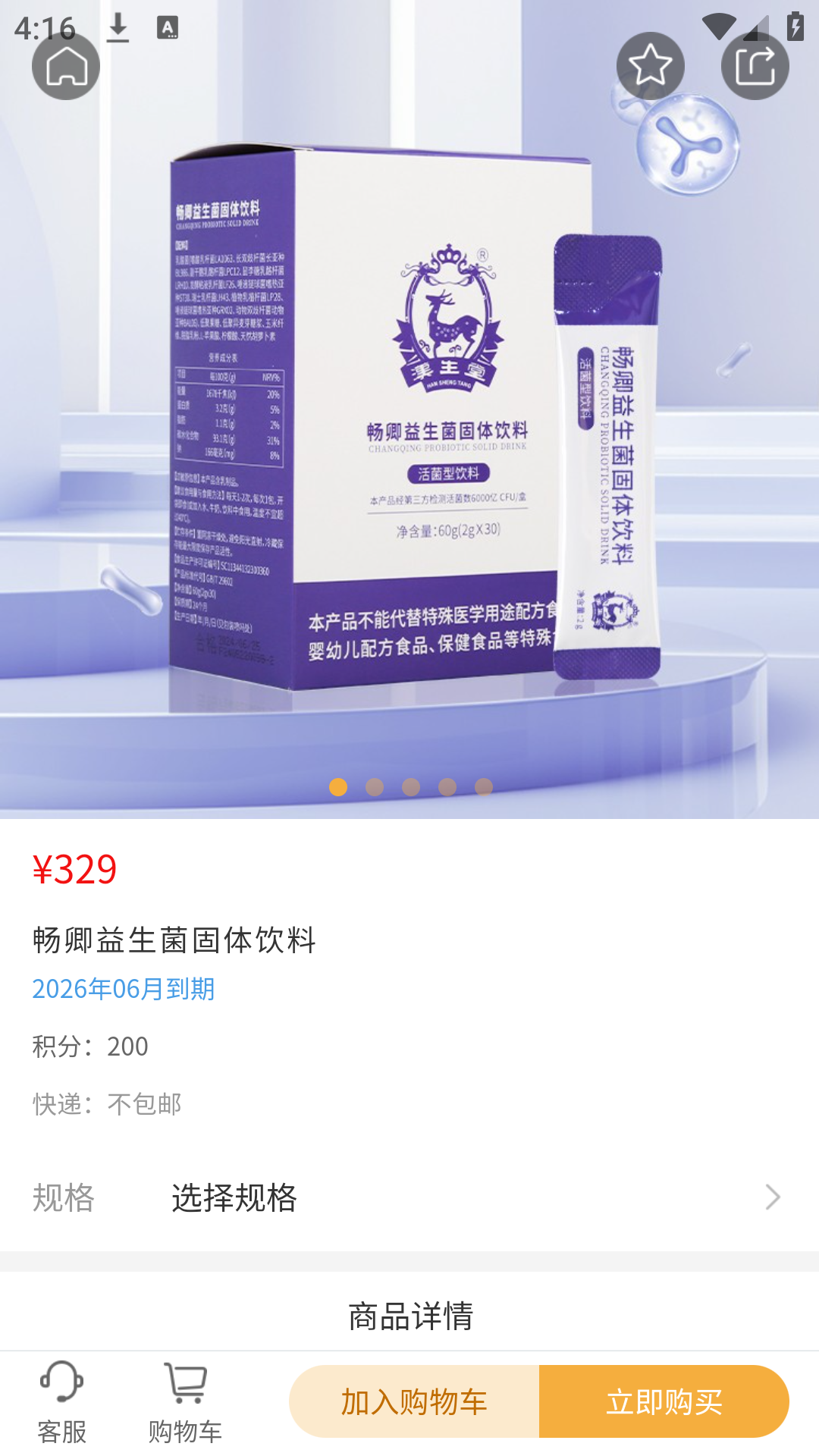819x1456 pixels.
Task: Tap 加入购物车 to add to cart
Action: (414, 1401)
